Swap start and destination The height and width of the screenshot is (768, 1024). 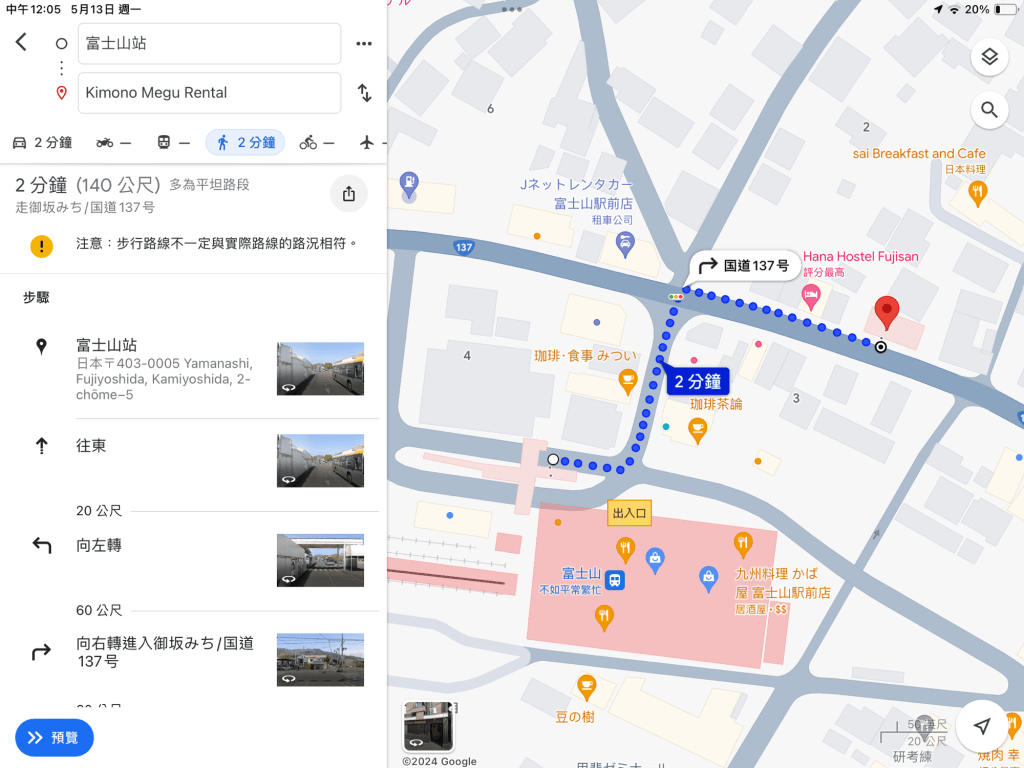(x=364, y=93)
